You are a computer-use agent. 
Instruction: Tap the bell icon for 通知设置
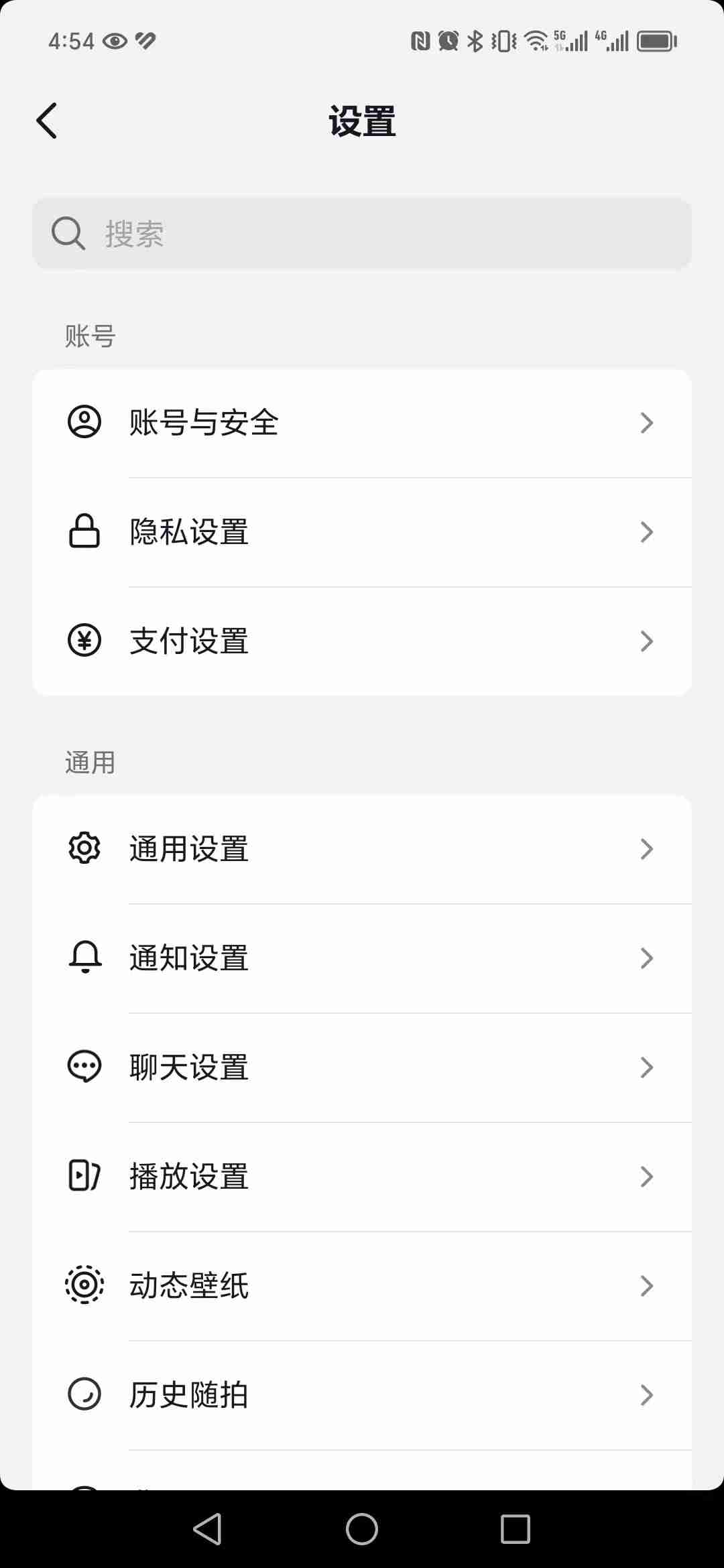[x=84, y=958]
